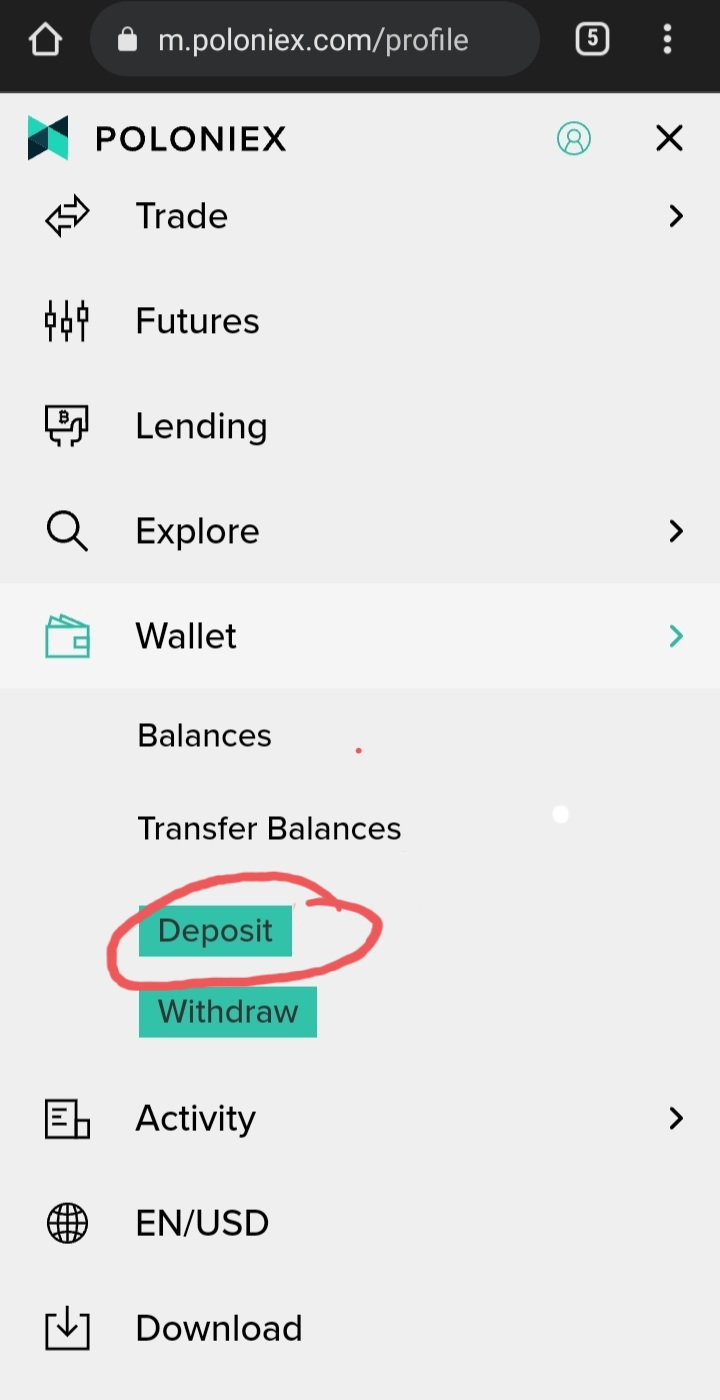Select Transfer Balances
The width and height of the screenshot is (720, 1400).
[x=269, y=828]
